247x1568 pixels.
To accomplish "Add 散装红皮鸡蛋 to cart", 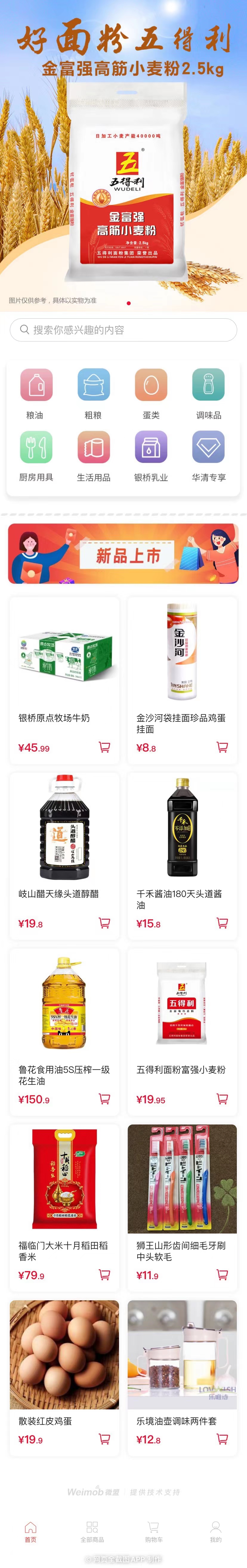I will 104,1439.
